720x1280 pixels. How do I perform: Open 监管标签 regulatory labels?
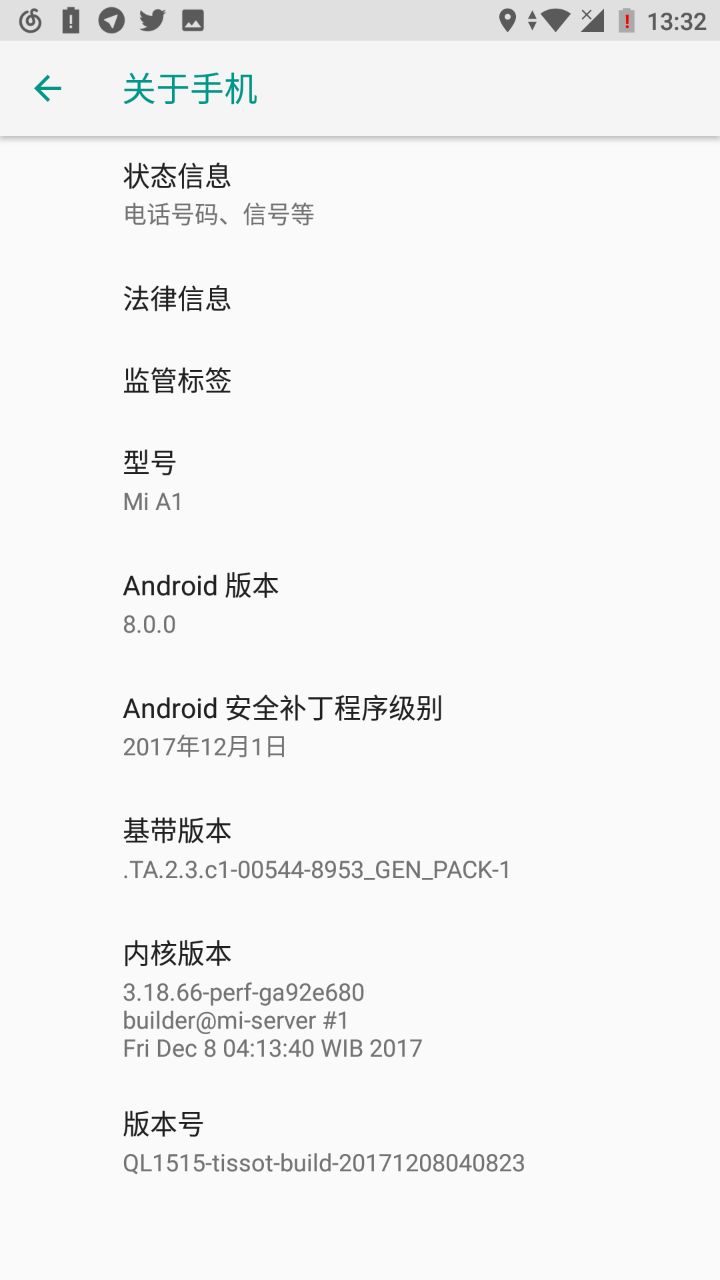(x=360, y=380)
